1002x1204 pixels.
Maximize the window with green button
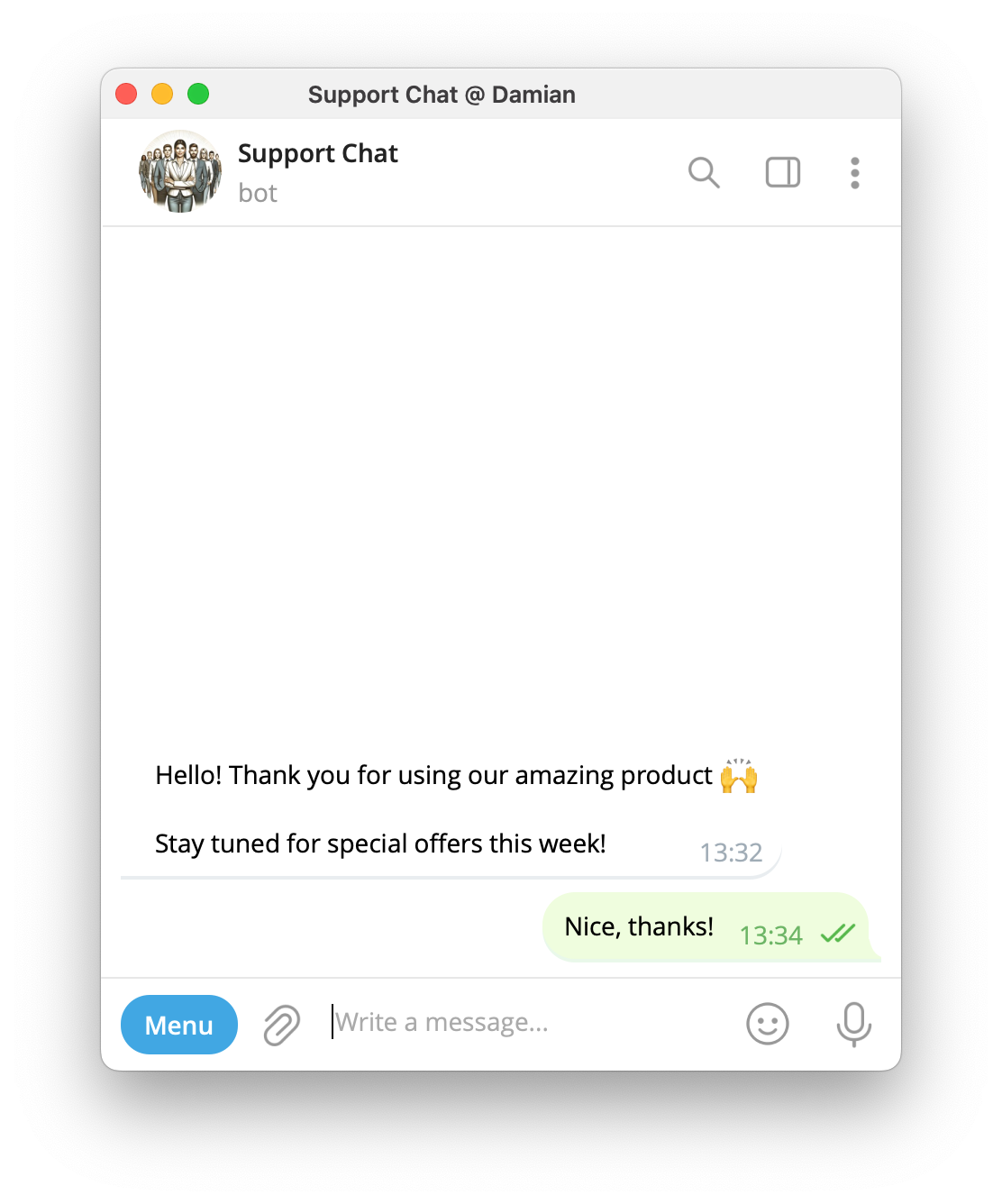[x=198, y=94]
